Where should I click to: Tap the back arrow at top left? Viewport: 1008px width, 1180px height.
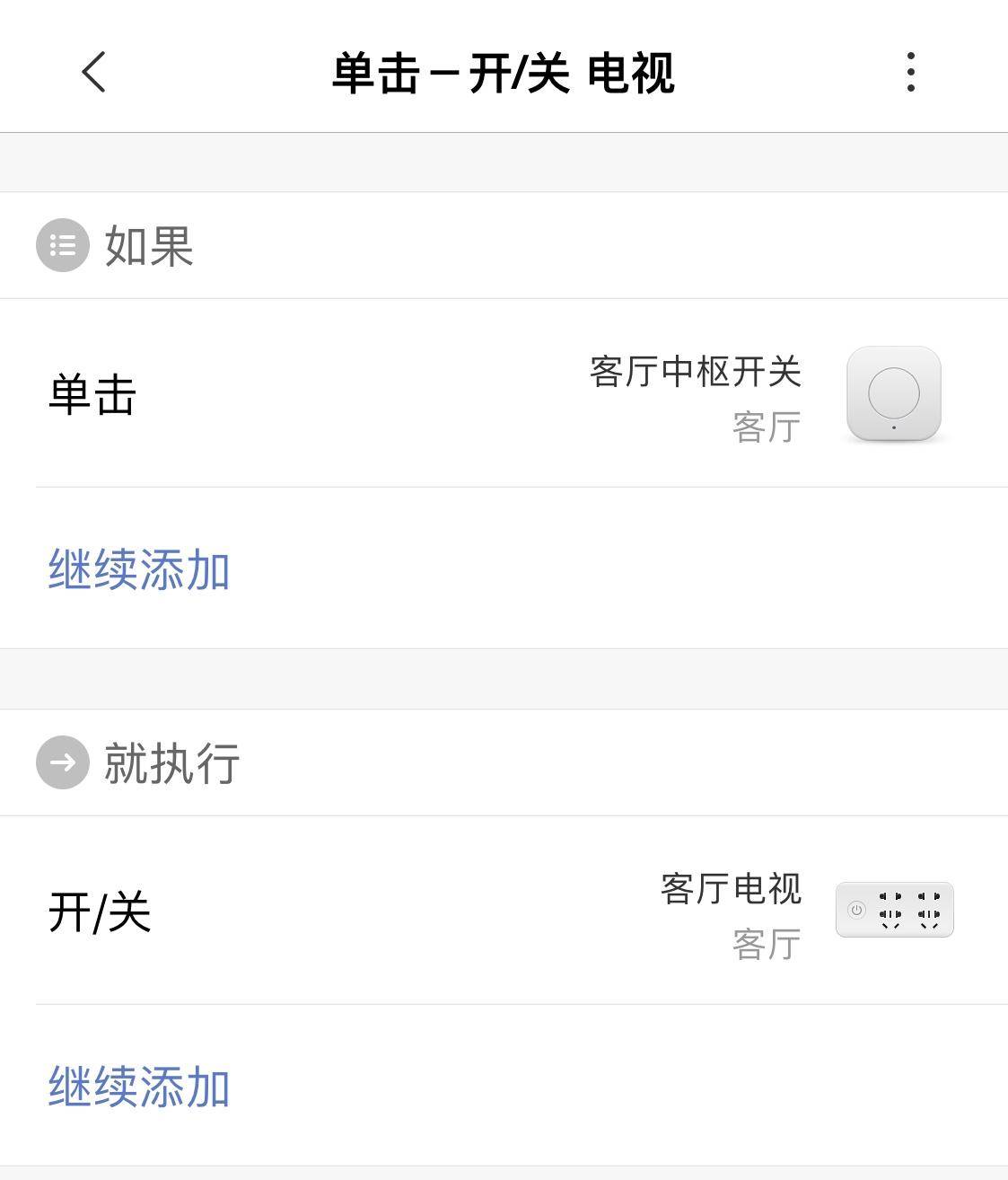(92, 75)
